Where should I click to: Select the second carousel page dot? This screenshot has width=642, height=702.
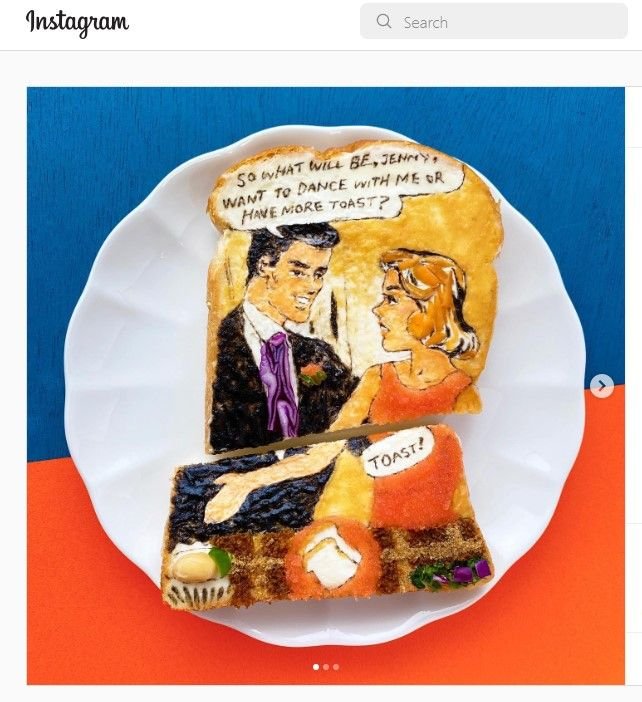[326, 666]
